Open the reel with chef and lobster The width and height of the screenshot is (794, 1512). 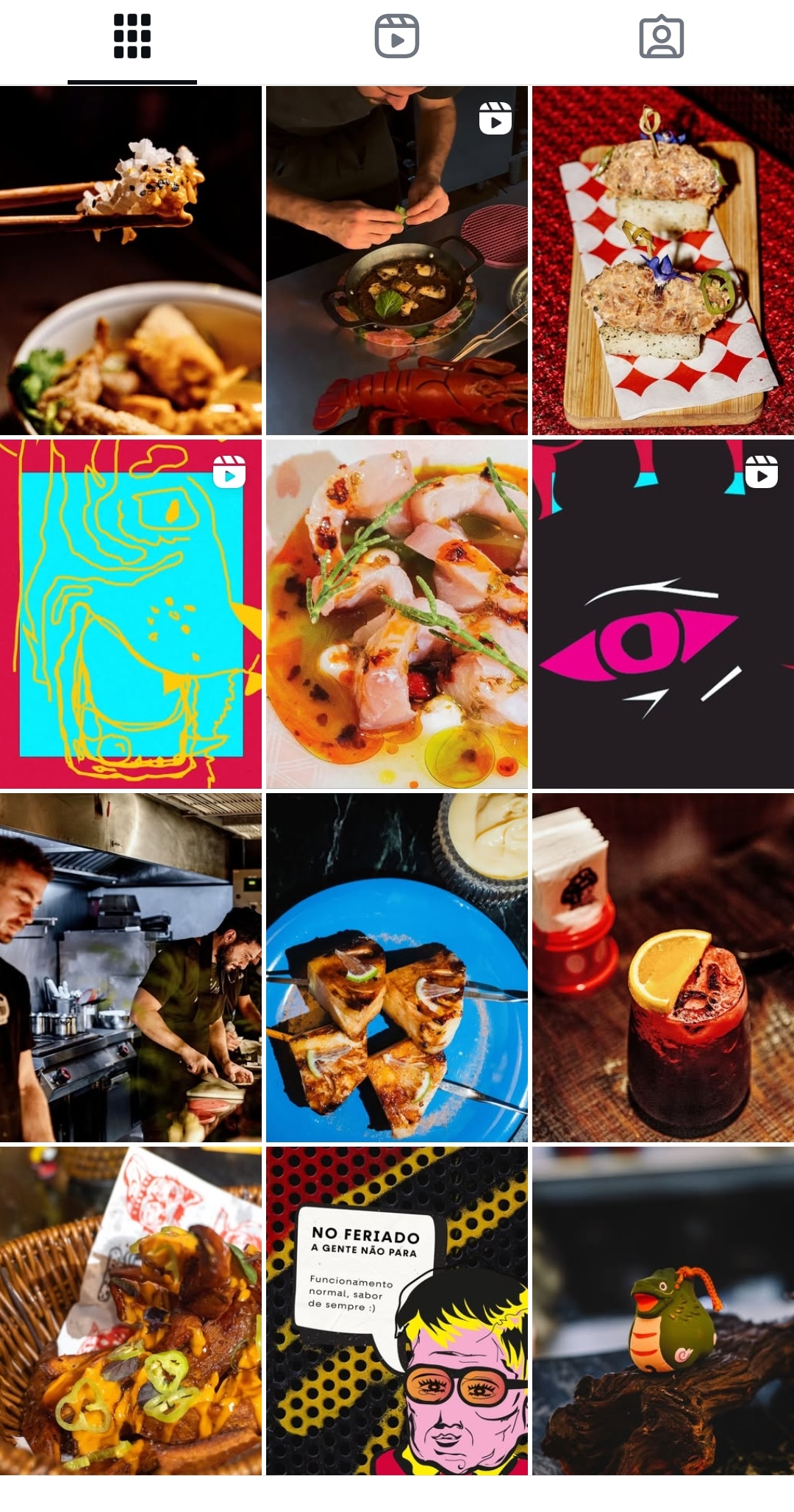[x=397, y=261]
